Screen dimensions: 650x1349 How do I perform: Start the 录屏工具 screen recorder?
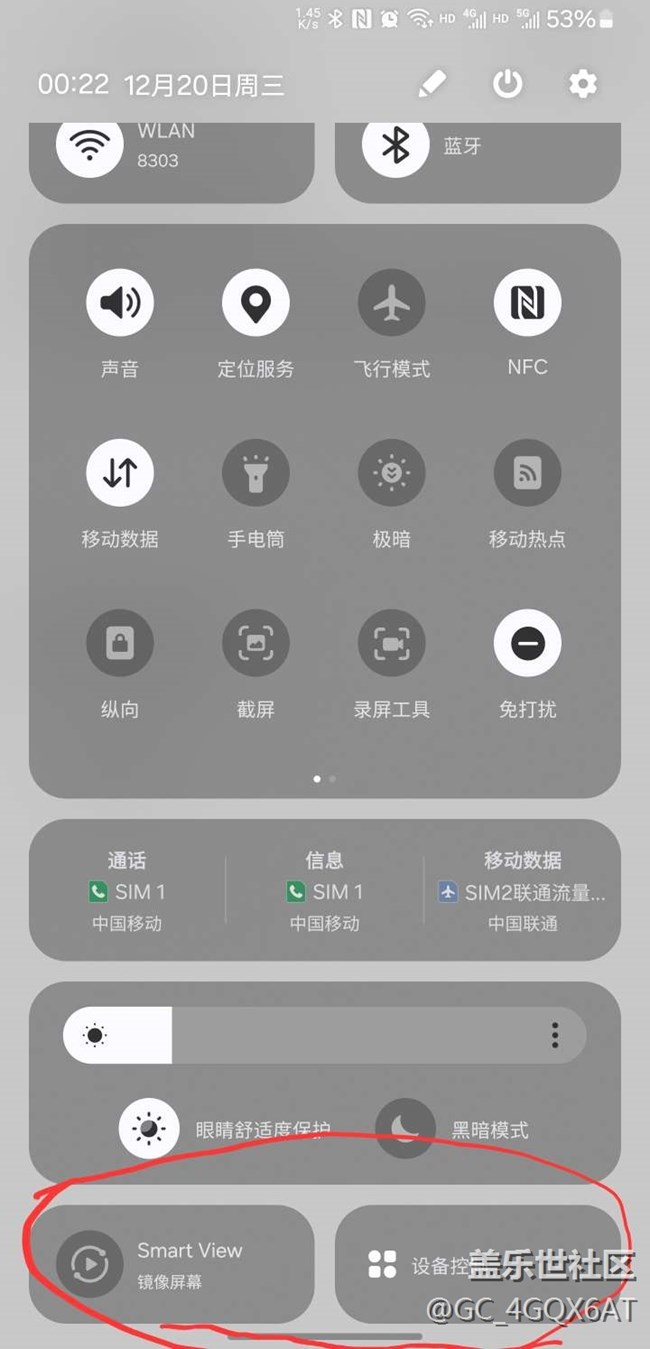392,643
